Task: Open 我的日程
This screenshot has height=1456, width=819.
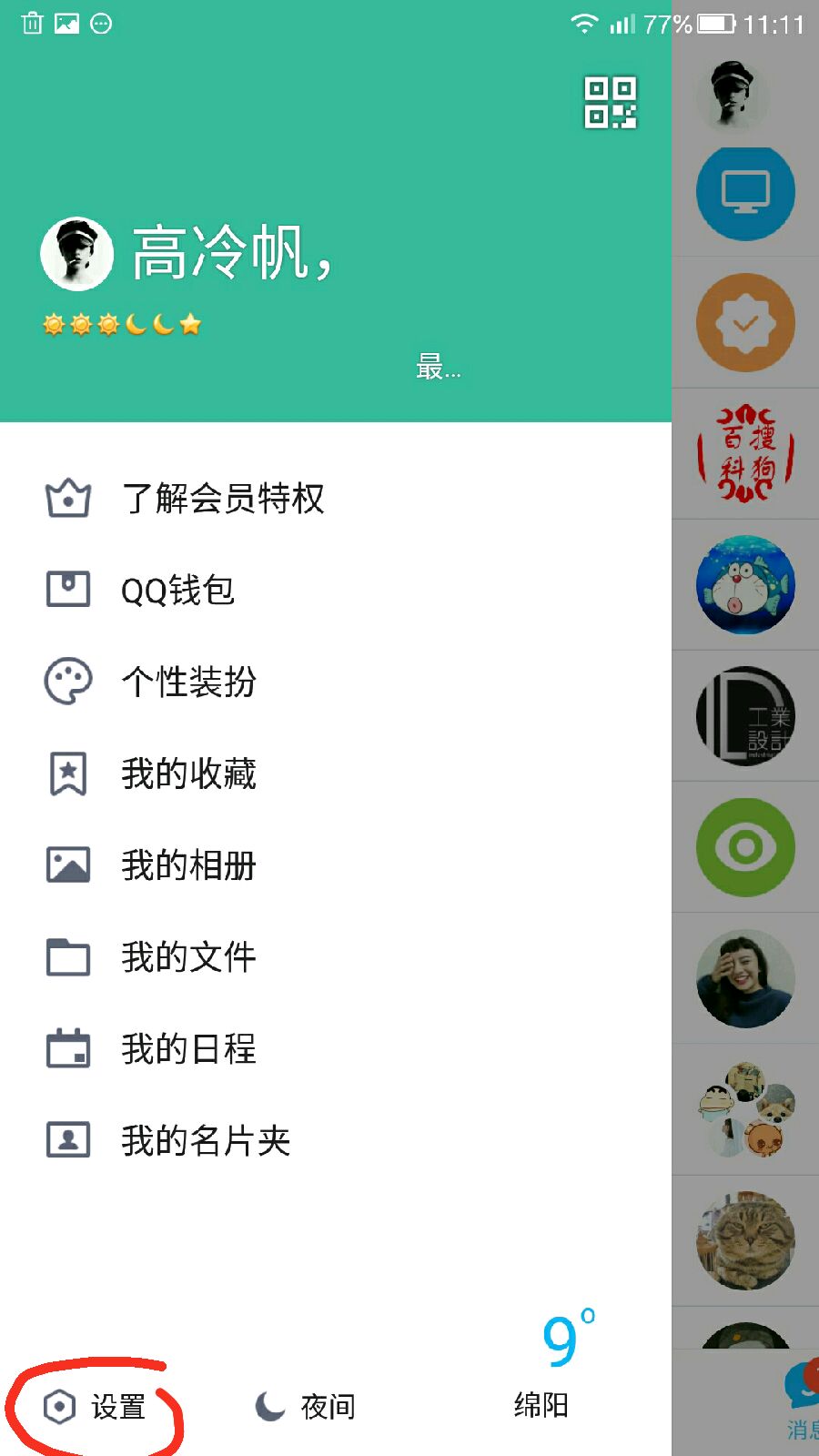Action: 189,1049
